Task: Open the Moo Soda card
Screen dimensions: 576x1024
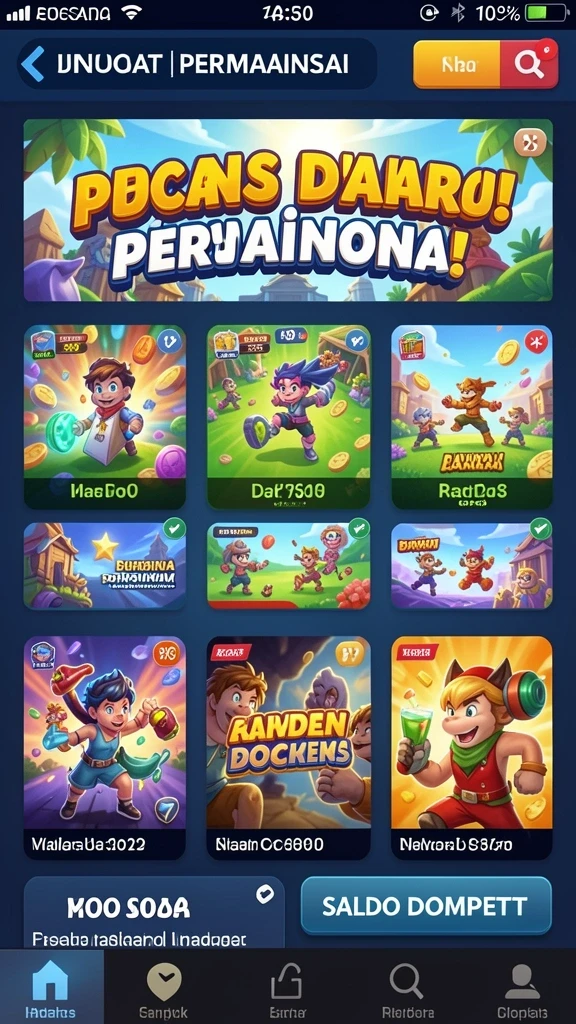Action: point(154,912)
